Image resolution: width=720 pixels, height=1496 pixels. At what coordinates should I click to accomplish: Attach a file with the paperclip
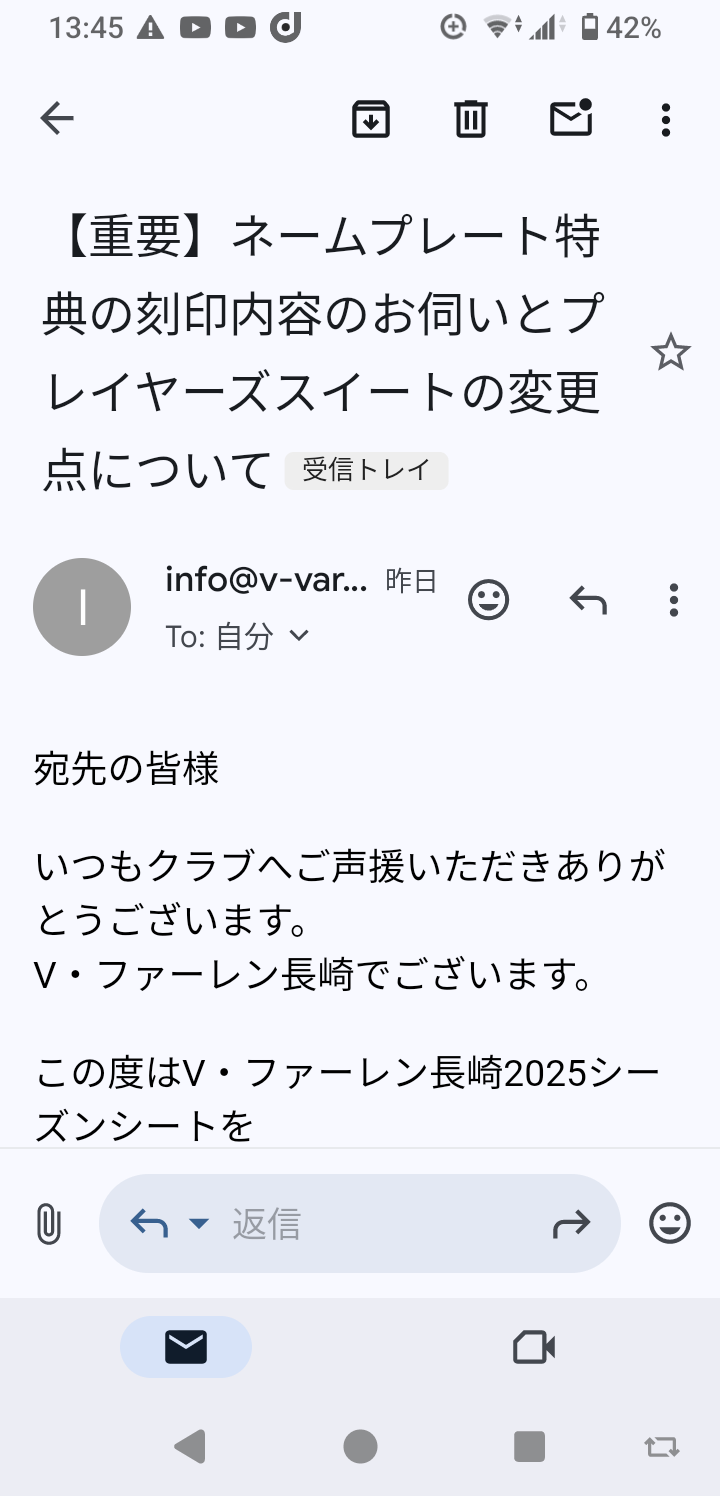click(48, 1224)
